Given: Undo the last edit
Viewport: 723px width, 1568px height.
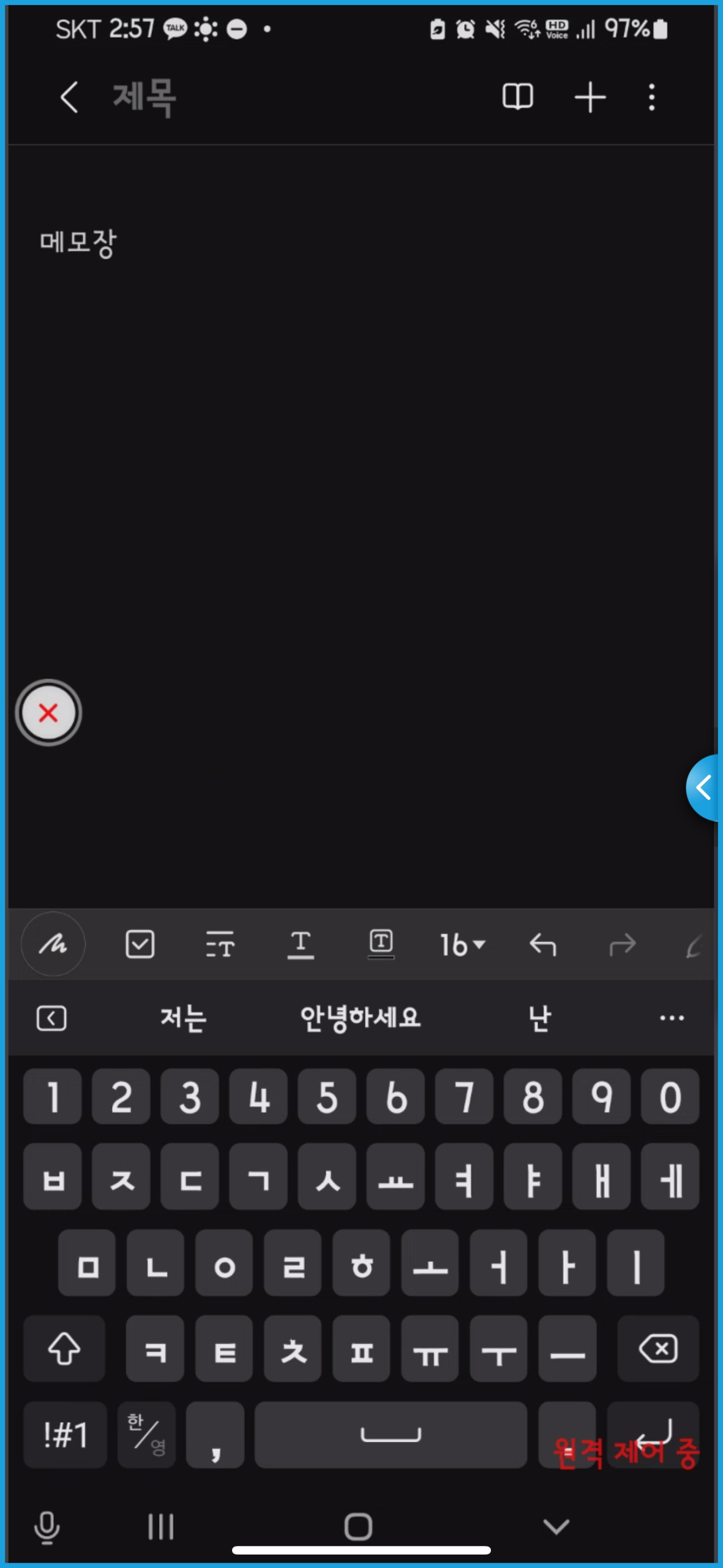Looking at the screenshot, I should pos(542,944).
